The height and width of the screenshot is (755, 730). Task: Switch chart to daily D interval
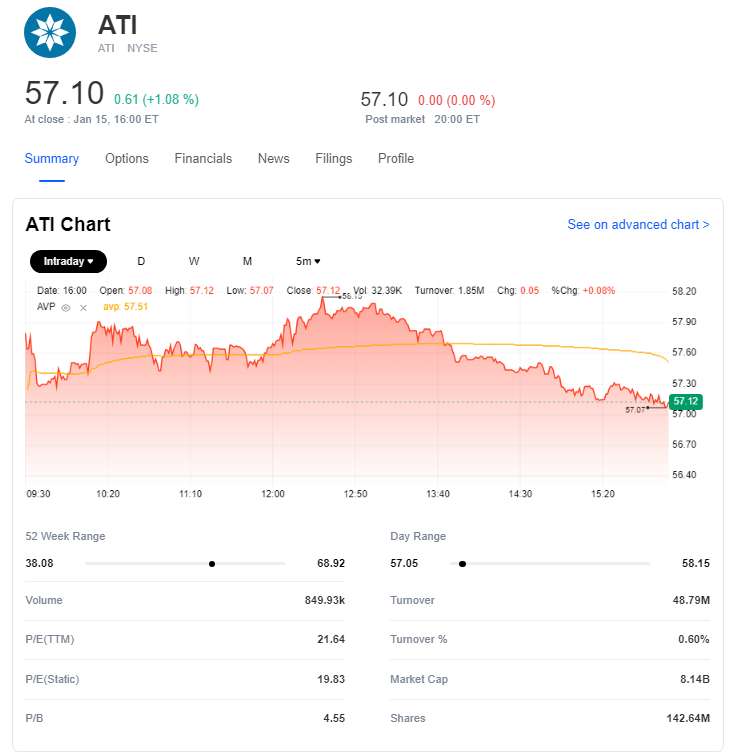(x=141, y=261)
